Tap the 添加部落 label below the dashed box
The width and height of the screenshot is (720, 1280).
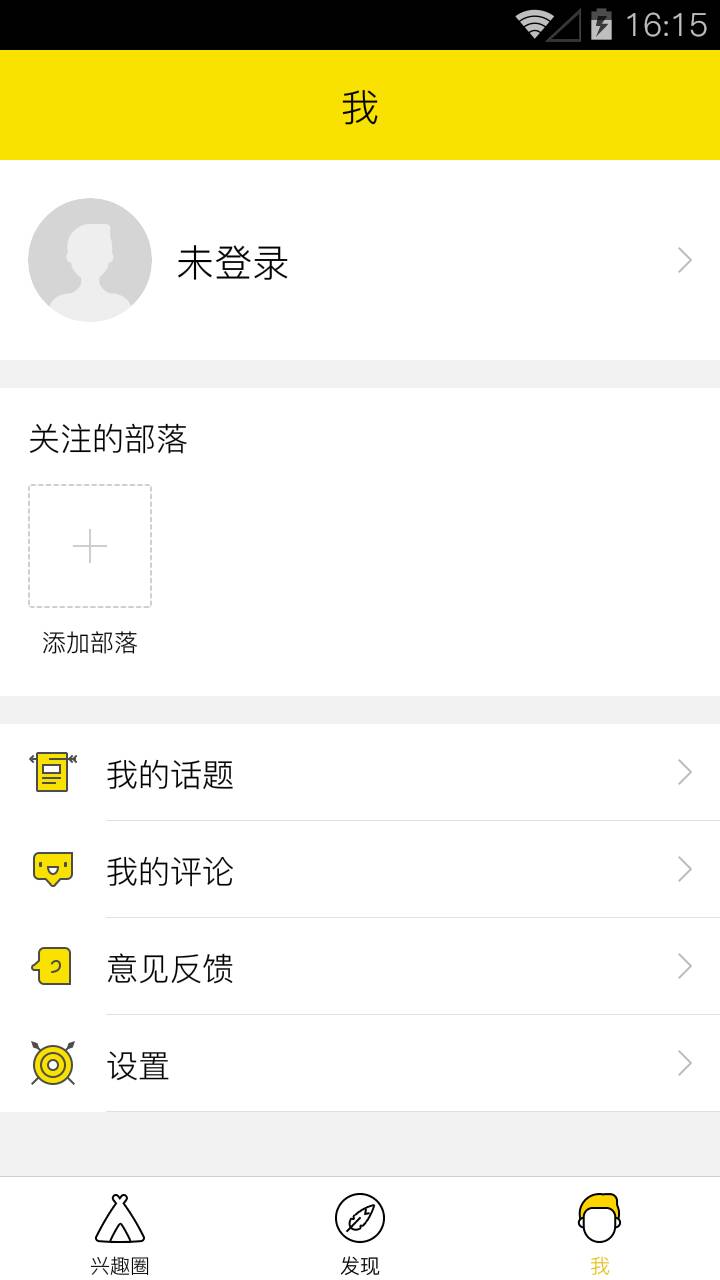(90, 644)
